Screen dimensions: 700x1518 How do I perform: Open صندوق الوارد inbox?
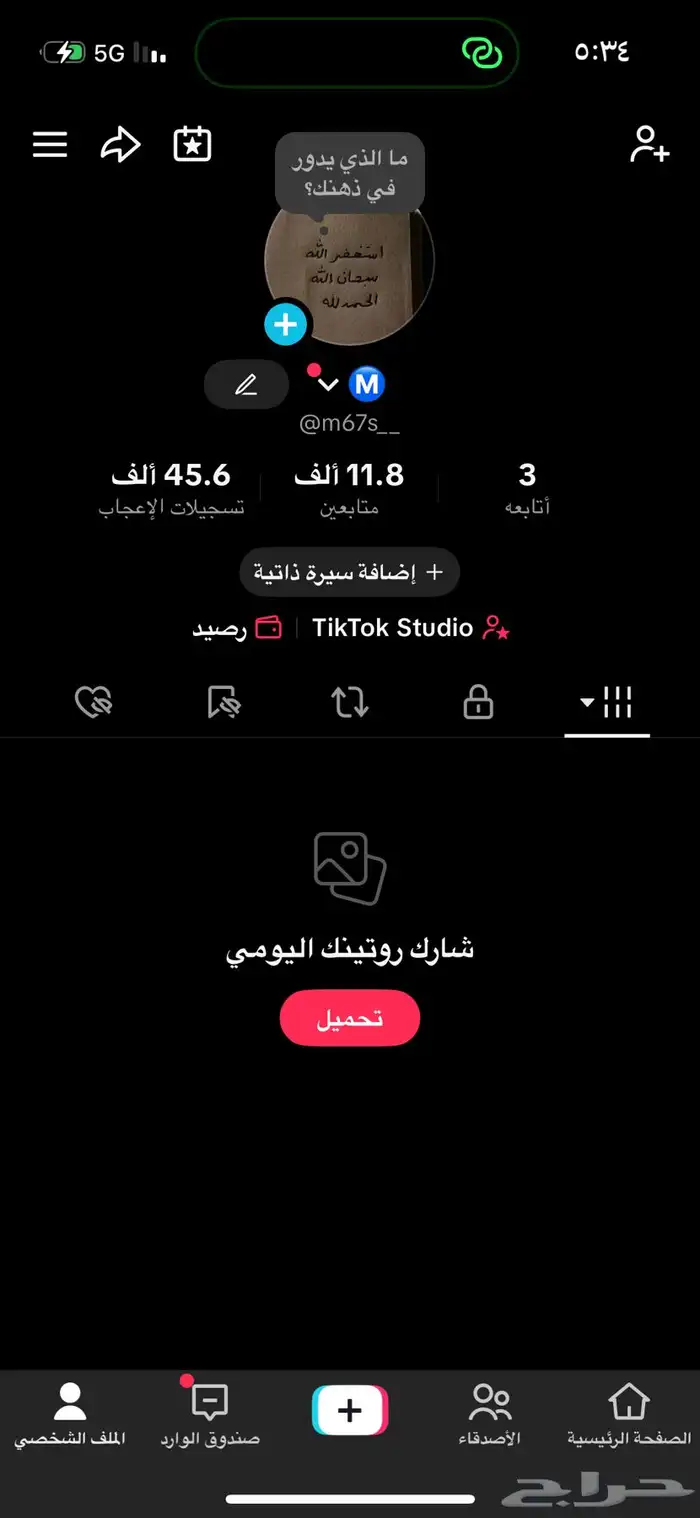point(210,1415)
